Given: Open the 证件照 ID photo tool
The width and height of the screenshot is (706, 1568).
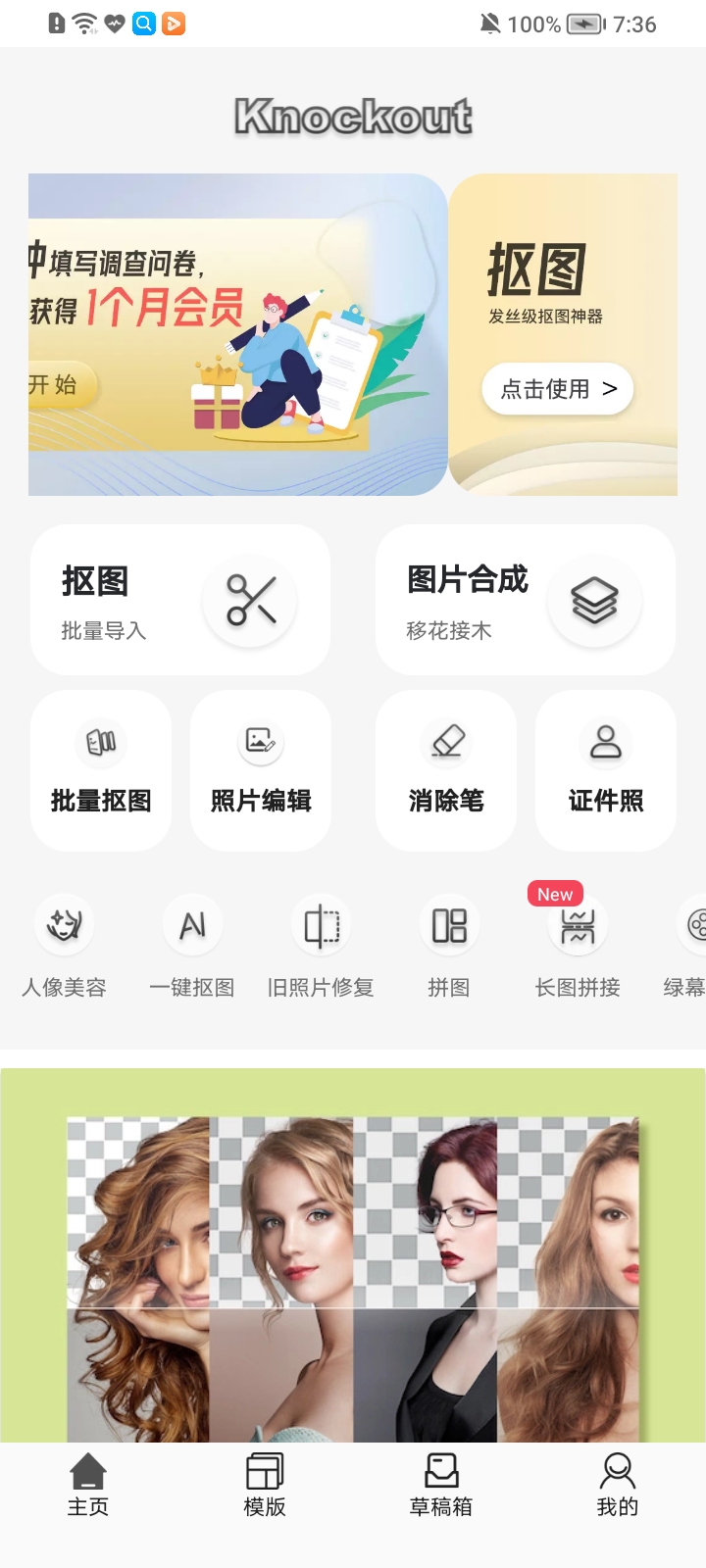Looking at the screenshot, I should click(606, 770).
